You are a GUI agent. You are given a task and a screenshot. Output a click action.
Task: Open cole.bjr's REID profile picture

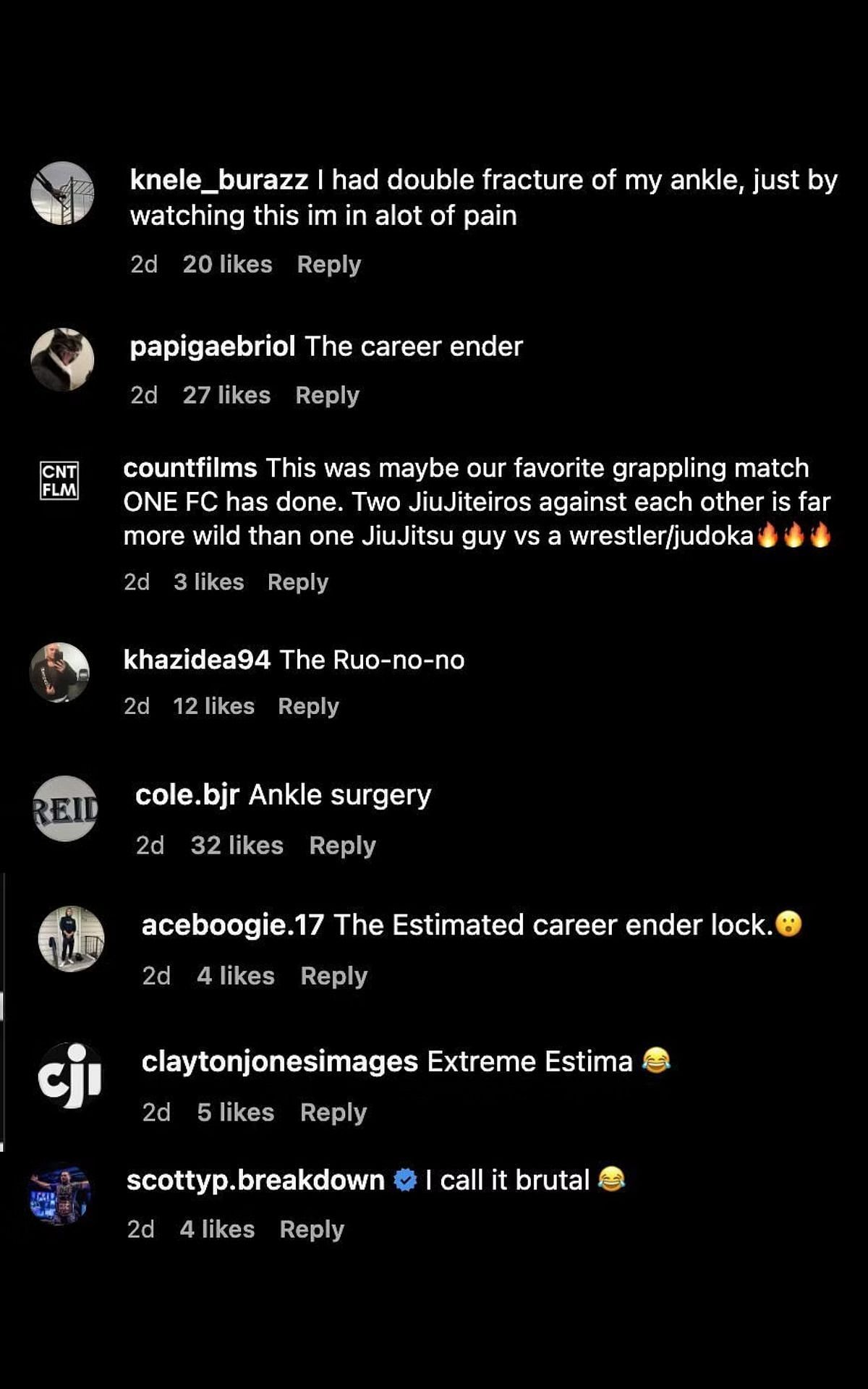tap(65, 809)
